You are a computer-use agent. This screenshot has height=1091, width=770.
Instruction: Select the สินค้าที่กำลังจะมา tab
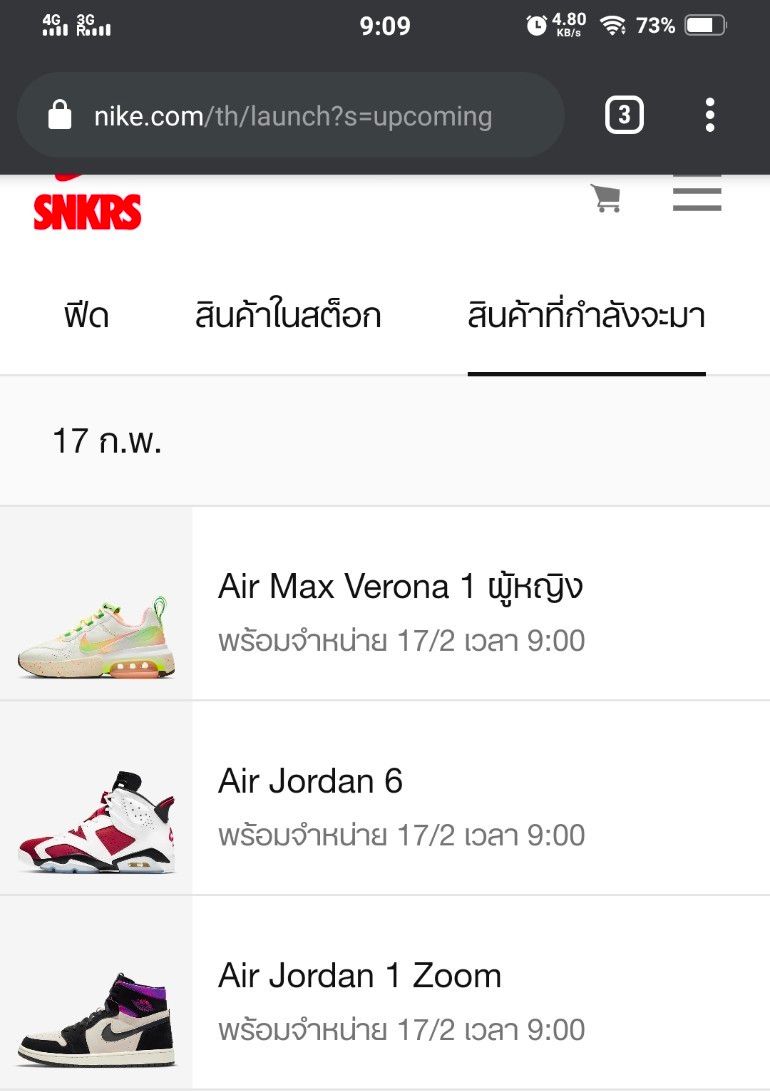[587, 315]
